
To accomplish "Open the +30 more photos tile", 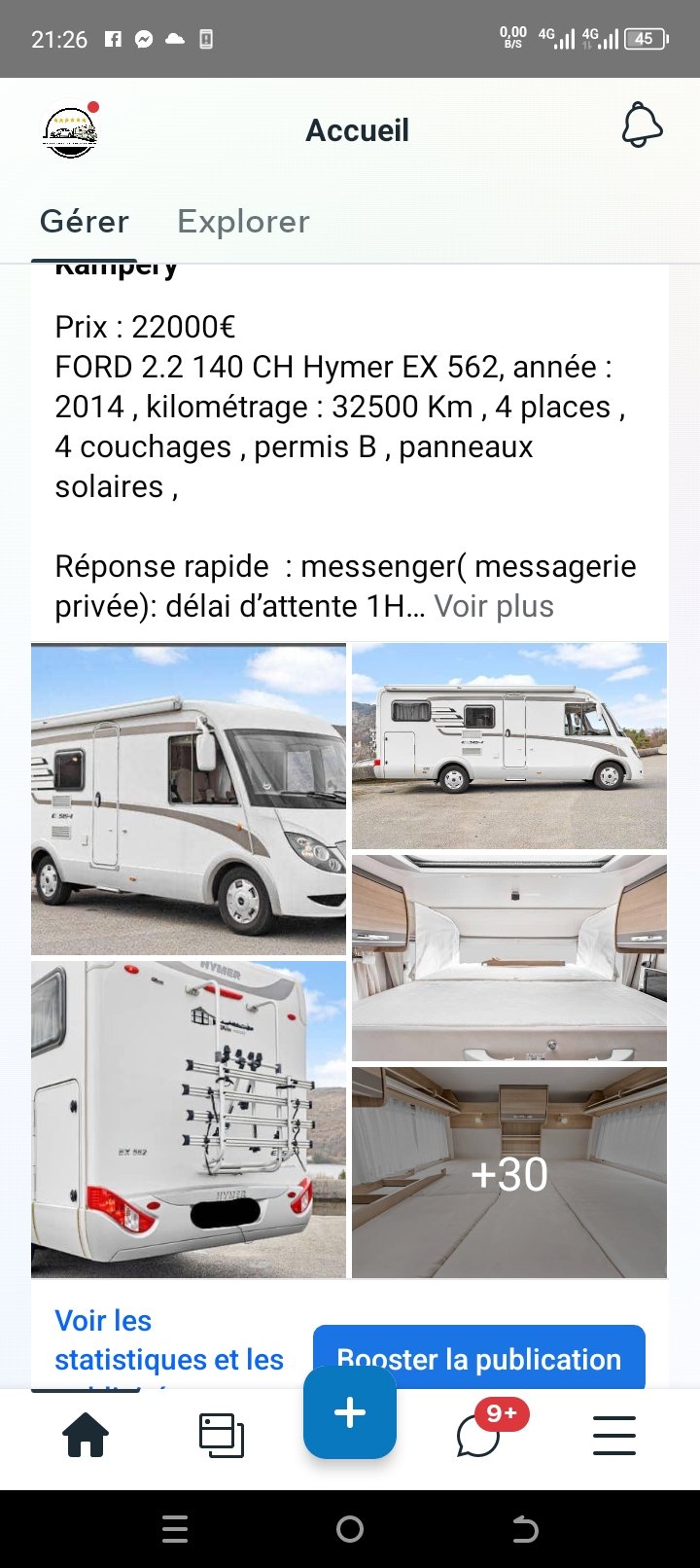I will tap(509, 1172).
